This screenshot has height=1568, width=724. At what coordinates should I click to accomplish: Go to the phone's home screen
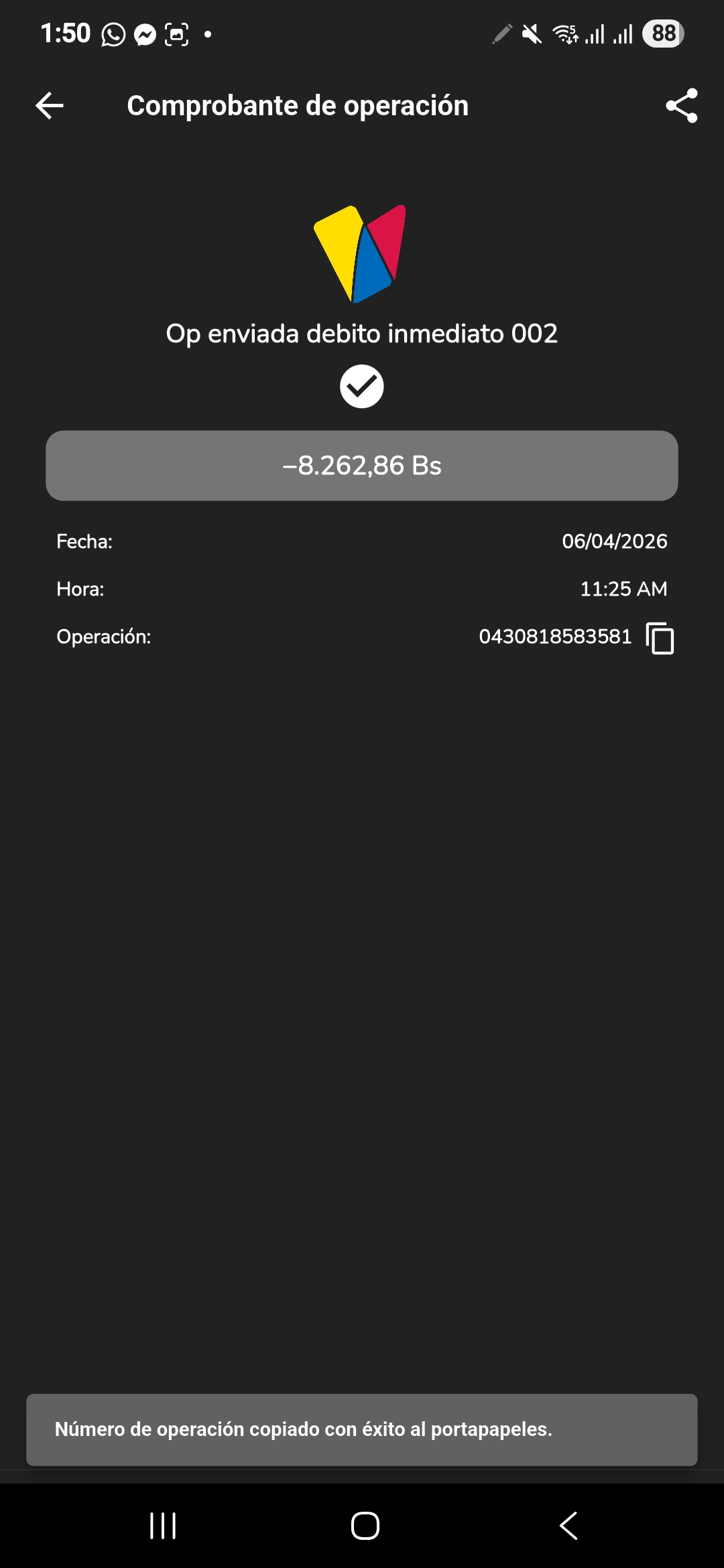click(x=365, y=1526)
